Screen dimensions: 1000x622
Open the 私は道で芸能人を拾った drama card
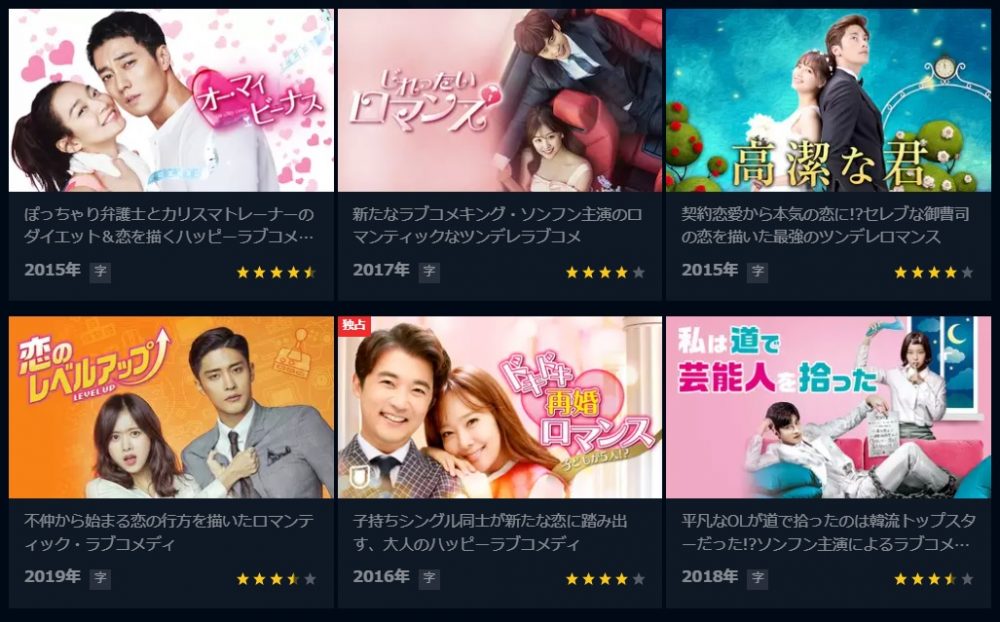pyautogui.click(x=828, y=407)
